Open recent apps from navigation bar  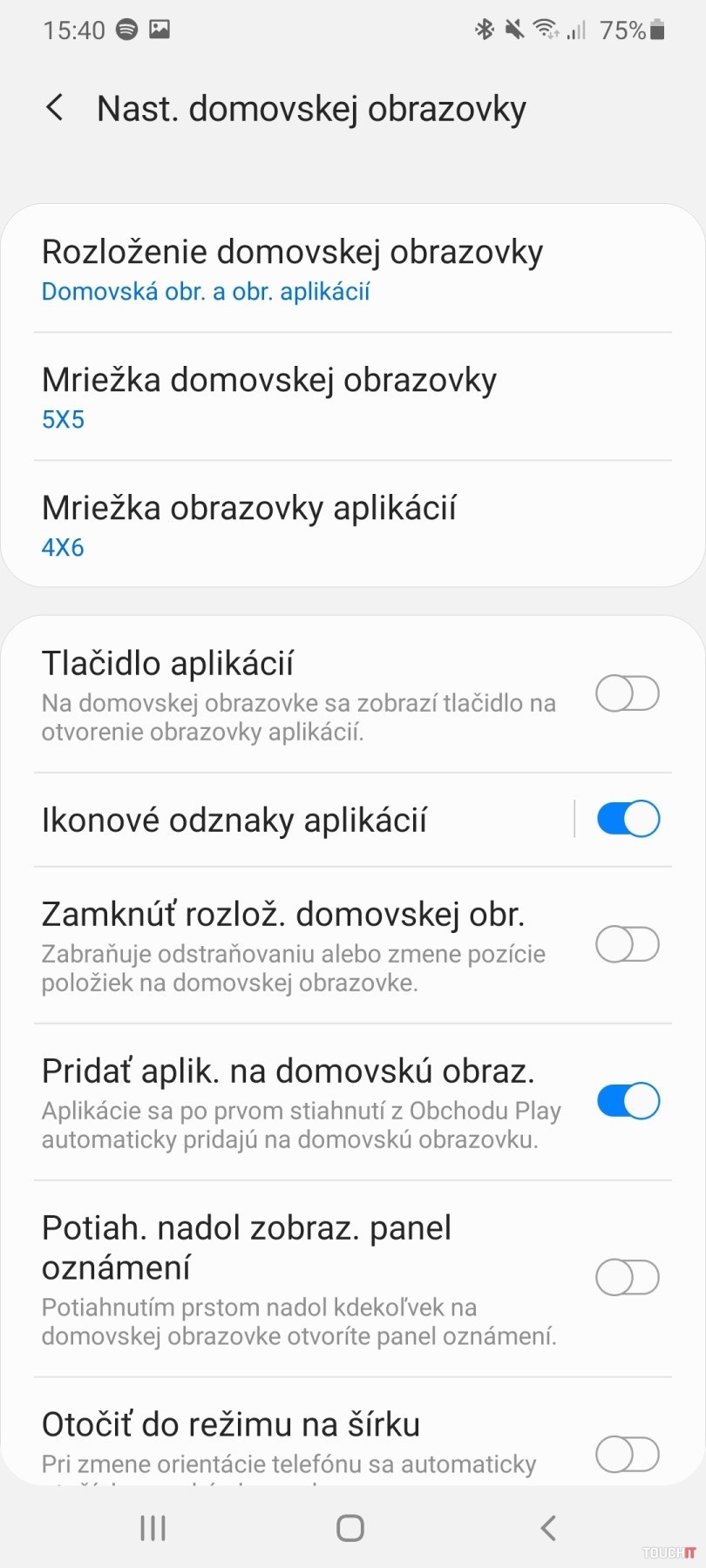pyautogui.click(x=153, y=1528)
